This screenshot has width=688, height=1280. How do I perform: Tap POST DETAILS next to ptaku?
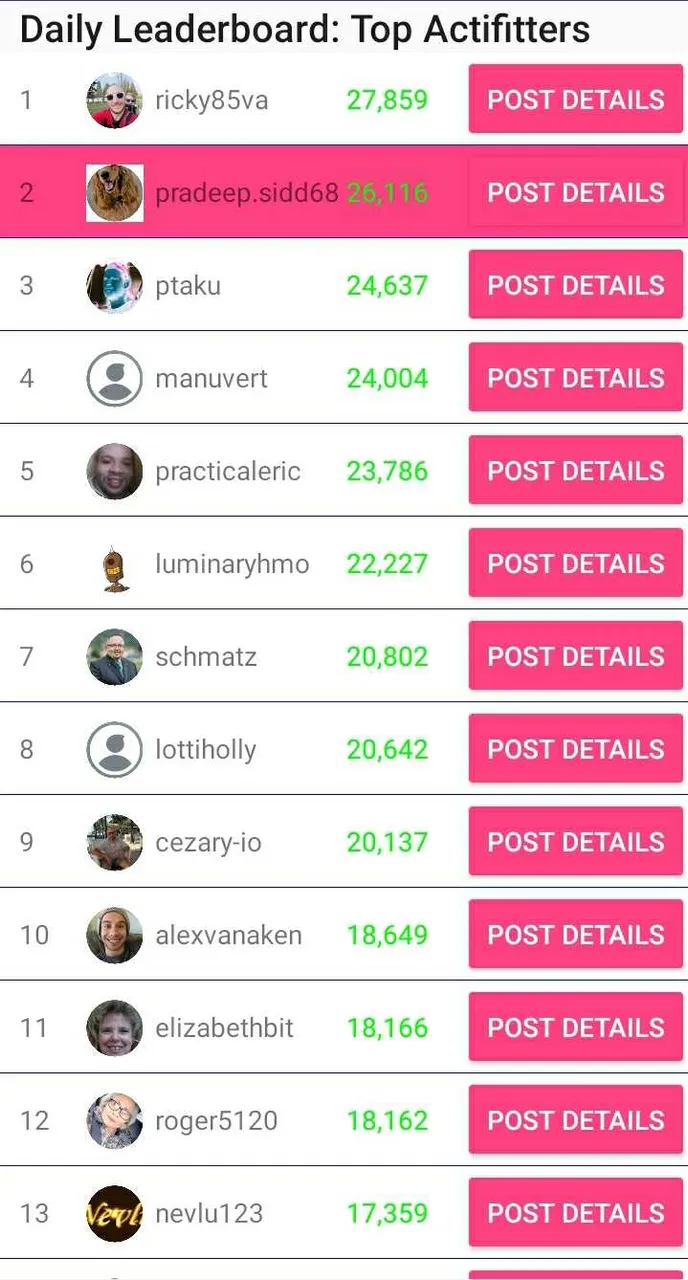click(576, 285)
